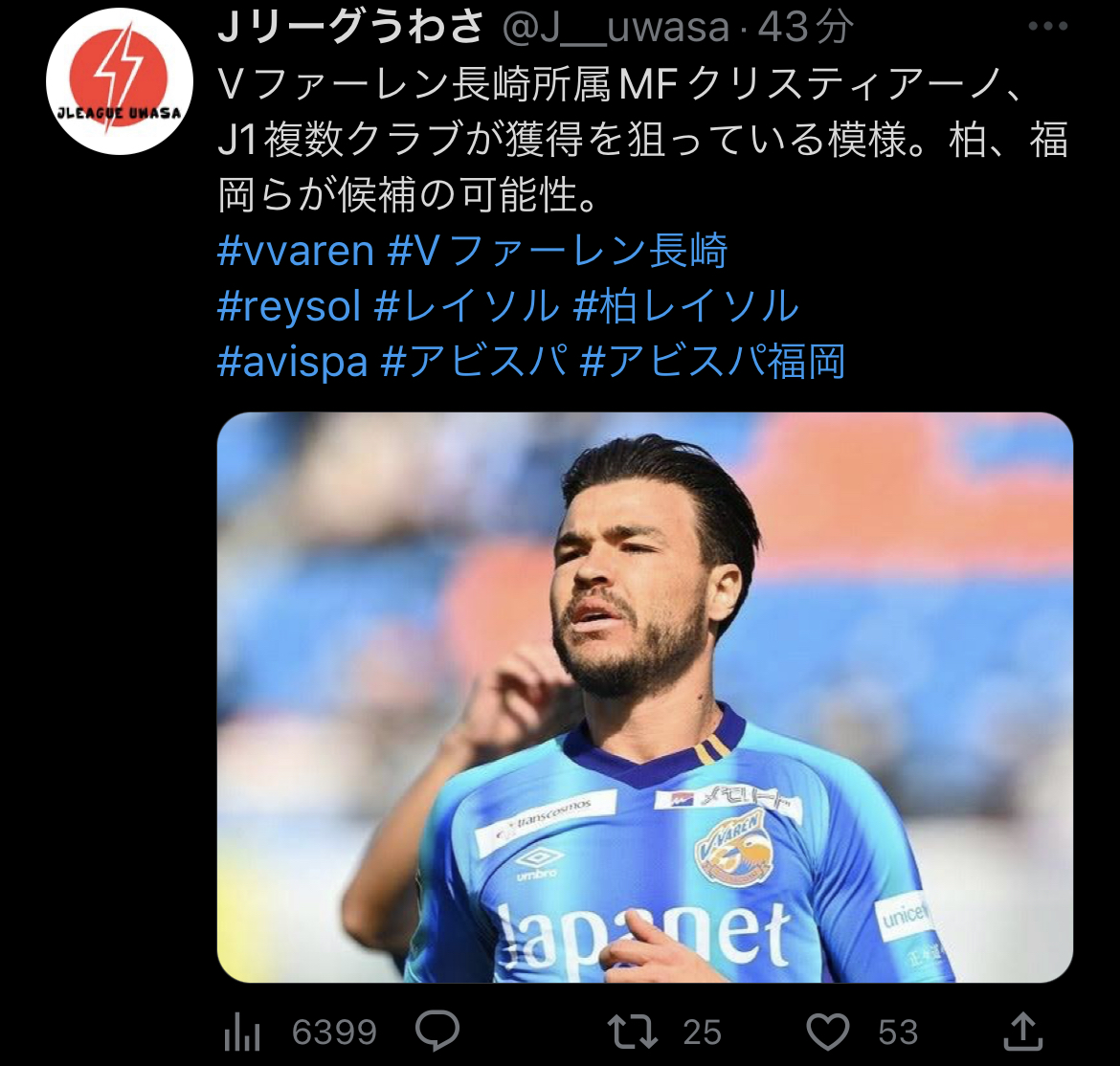Screen dimensions: 1120x1066
Task: Open the #レイソル hashtag
Action: coord(466,307)
